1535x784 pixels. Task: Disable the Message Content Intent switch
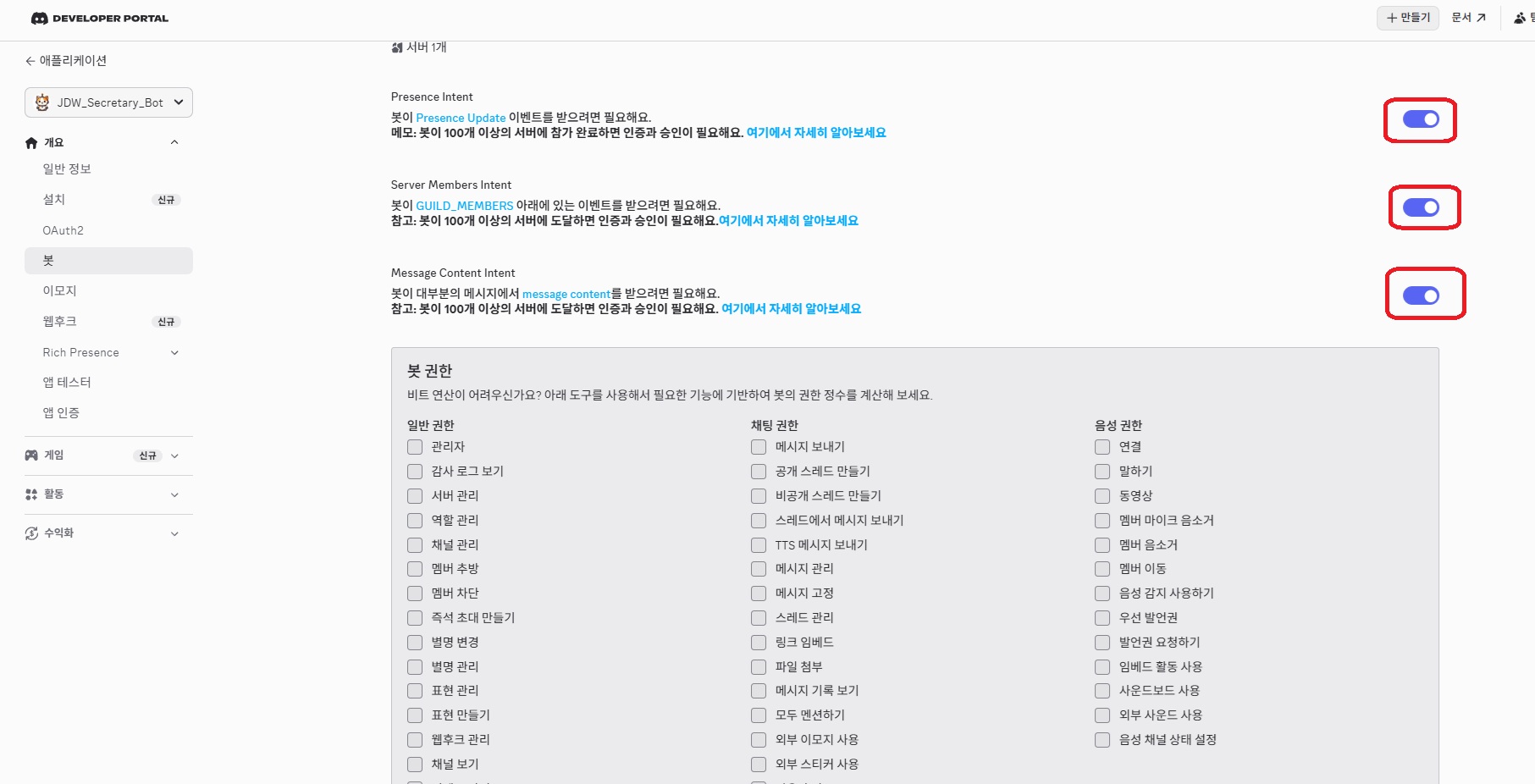coord(1420,295)
